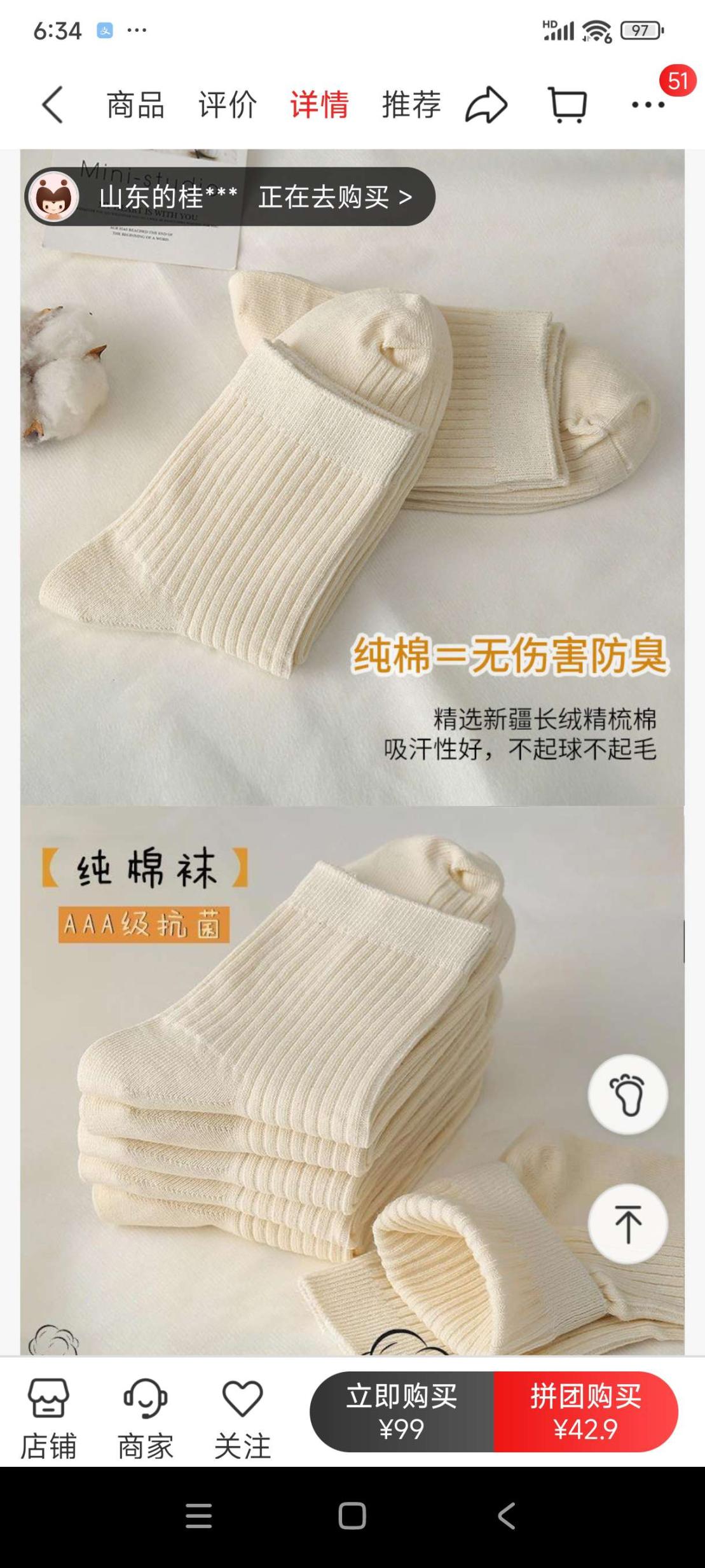The height and width of the screenshot is (1568, 705).
Task: Open system recent apps menu
Action: tap(198, 1516)
